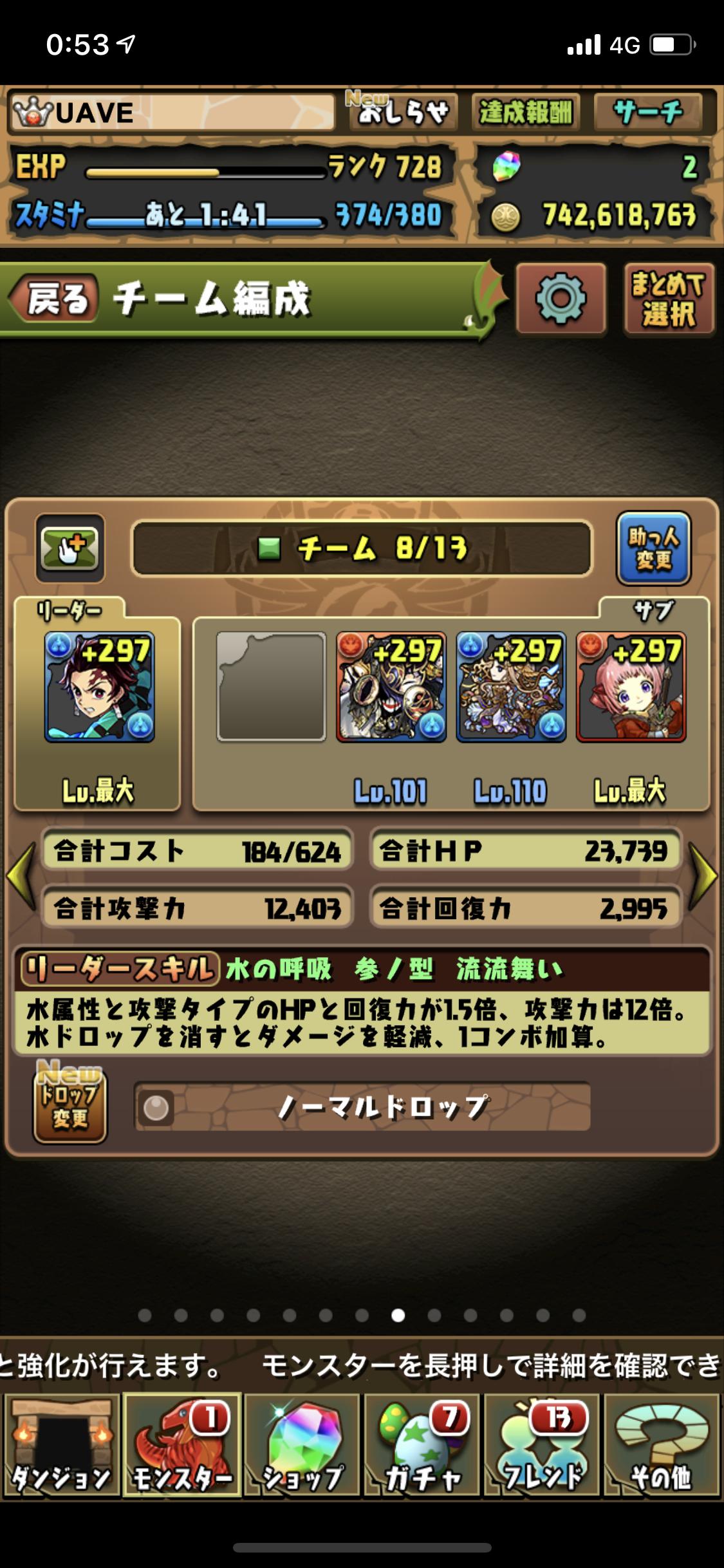The height and width of the screenshot is (1568, 724).
Task: Select the pink-haired sub monster
Action: click(x=631, y=687)
